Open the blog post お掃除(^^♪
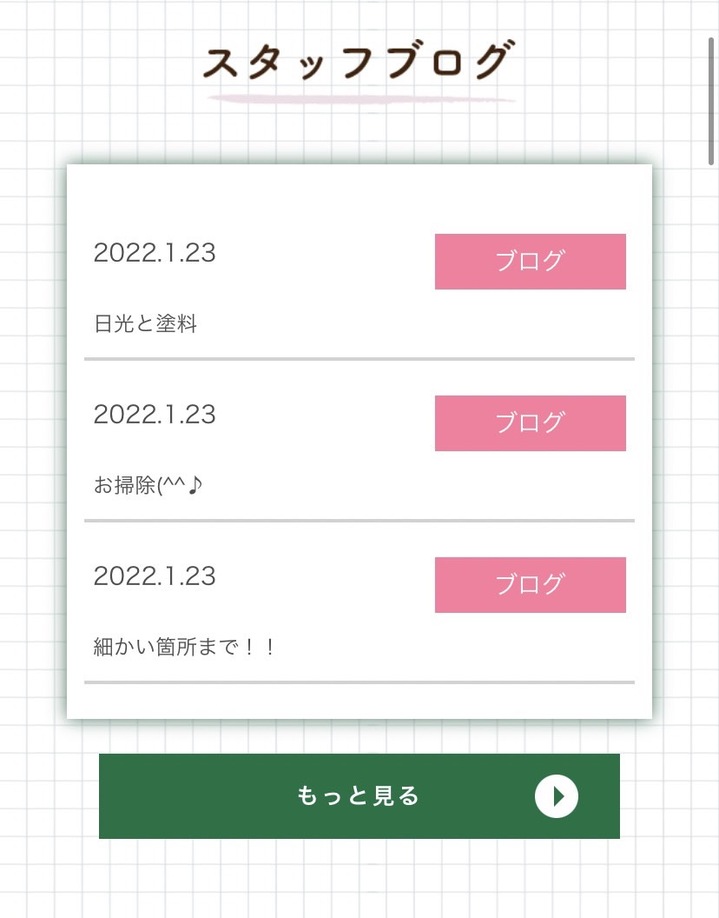 148,486
